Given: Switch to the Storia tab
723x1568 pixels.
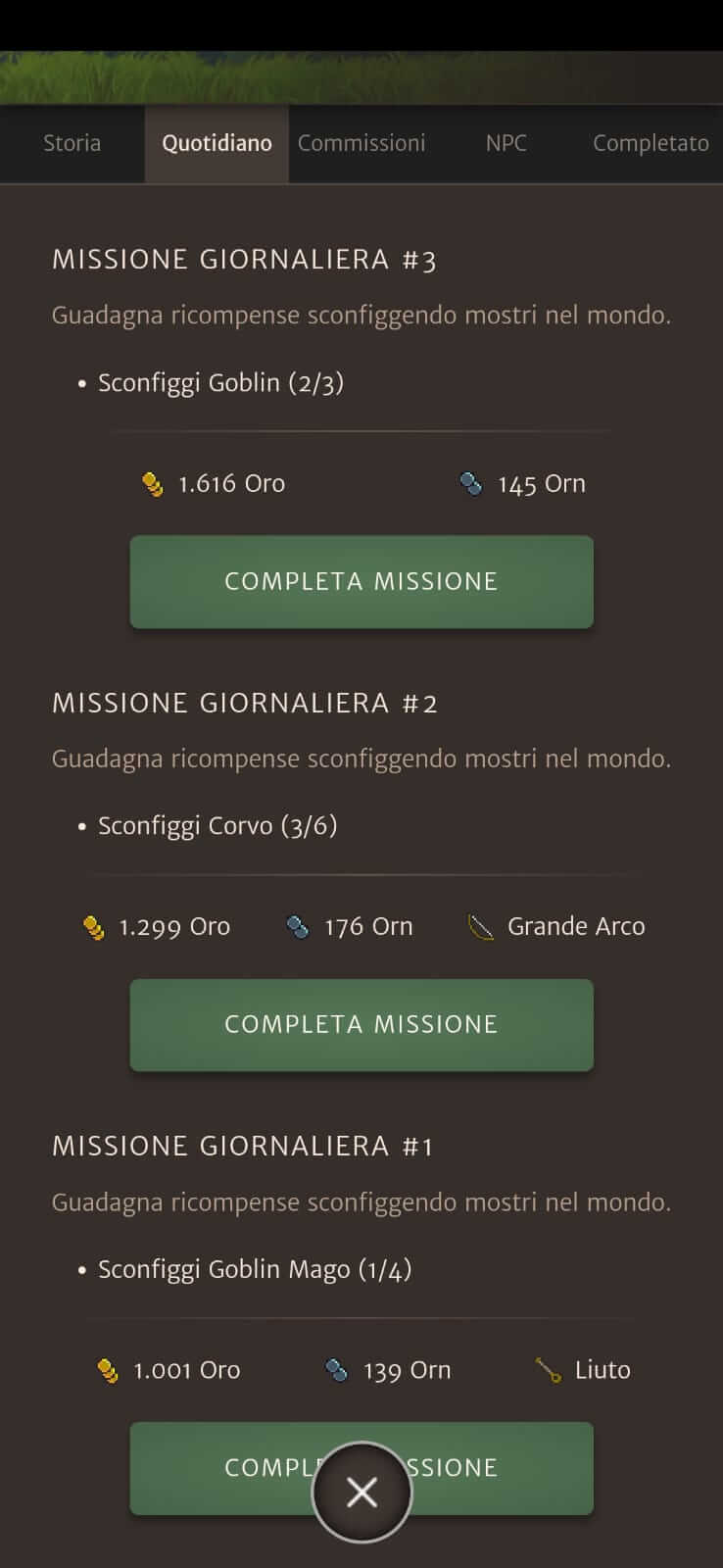Looking at the screenshot, I should pos(72,143).
